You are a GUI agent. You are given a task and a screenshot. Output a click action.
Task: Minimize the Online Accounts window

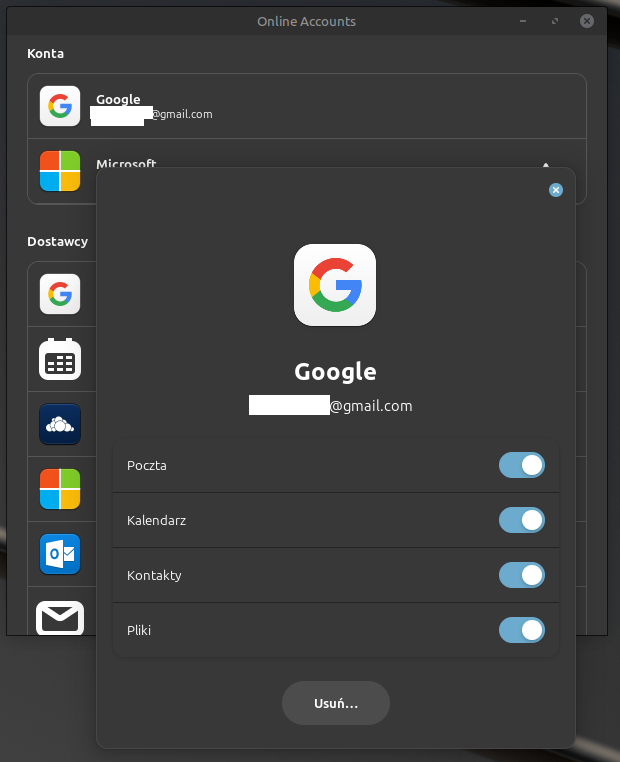coord(523,21)
